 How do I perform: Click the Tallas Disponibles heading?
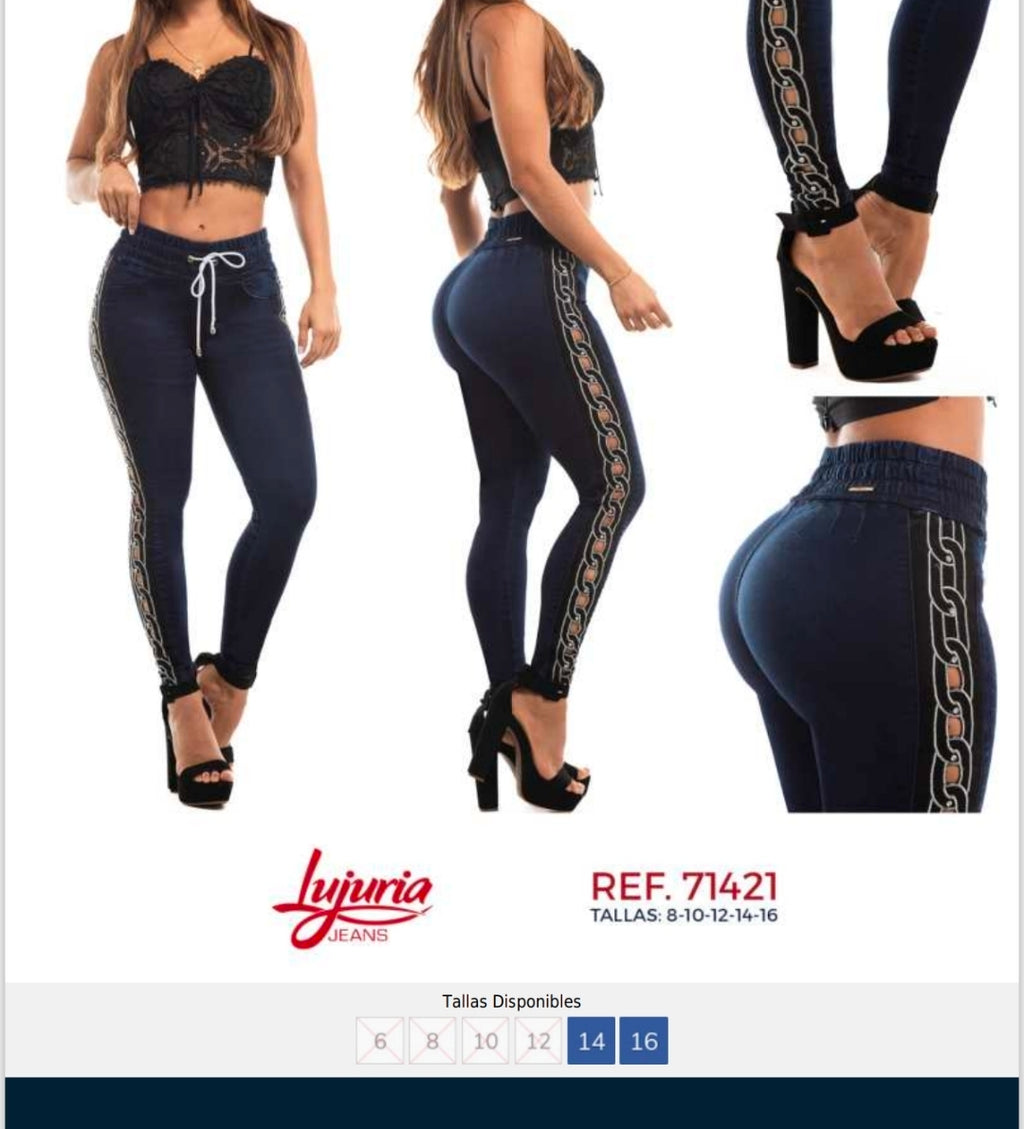click(x=512, y=1000)
